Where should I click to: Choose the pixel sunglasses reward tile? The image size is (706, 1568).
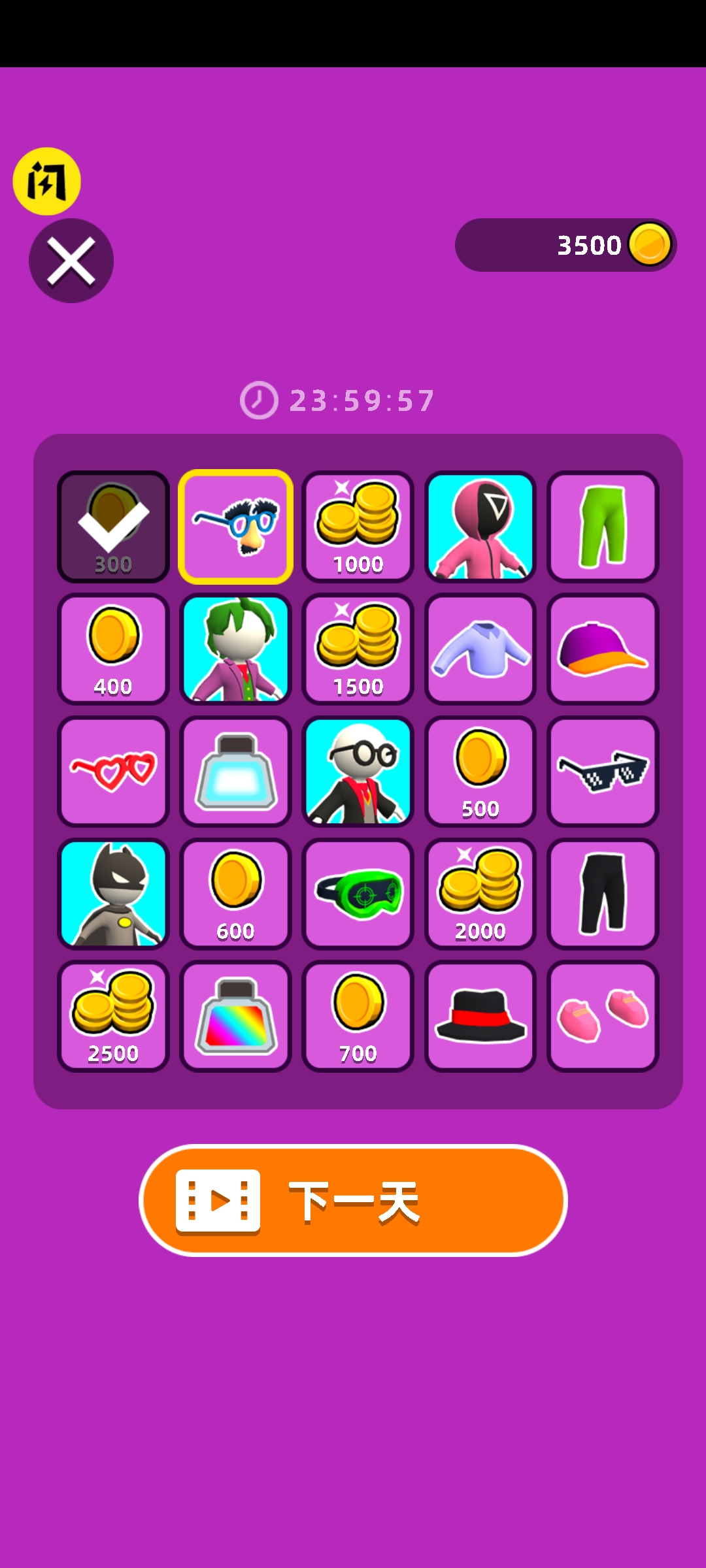click(x=603, y=771)
